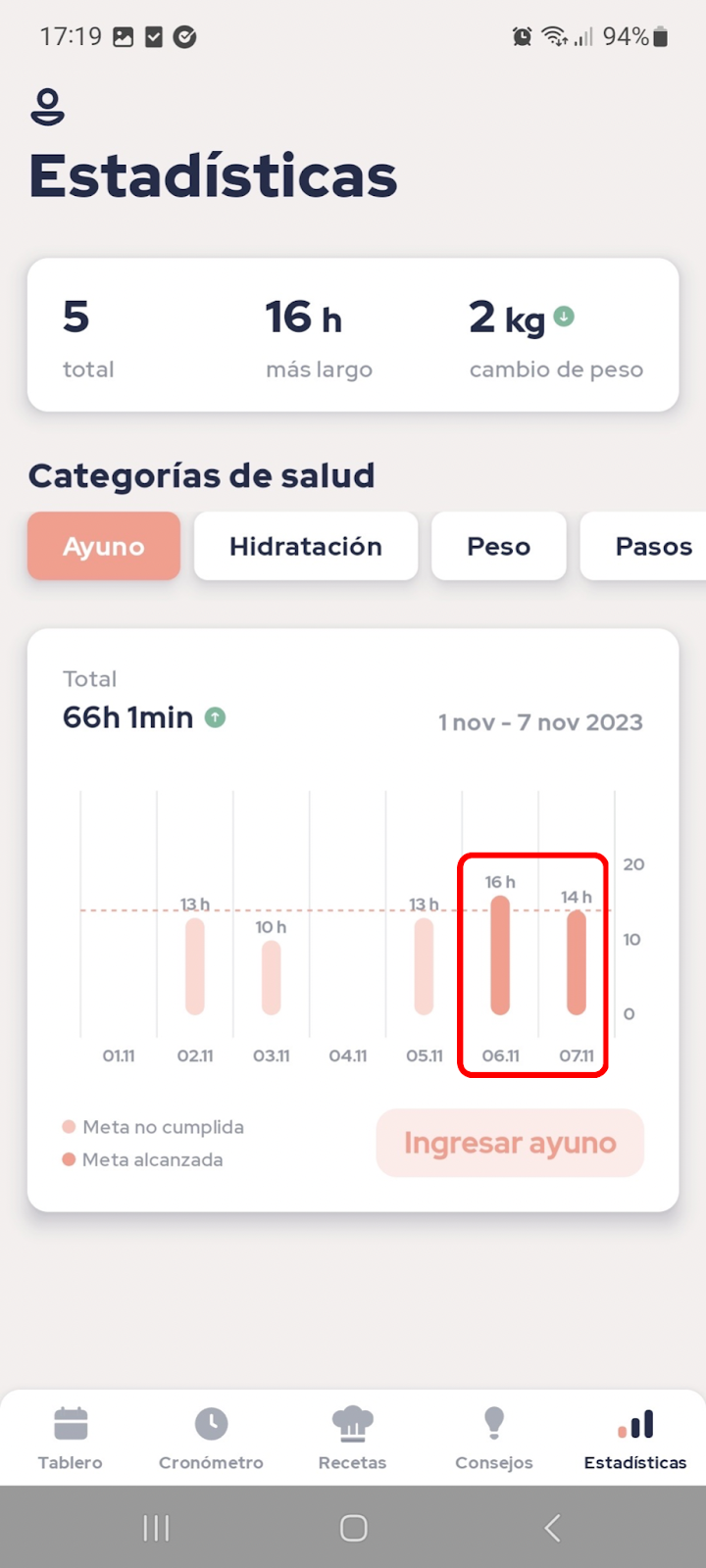Tap the 10 h bar for 03.11
The height and width of the screenshot is (1568, 706).
[x=272, y=977]
